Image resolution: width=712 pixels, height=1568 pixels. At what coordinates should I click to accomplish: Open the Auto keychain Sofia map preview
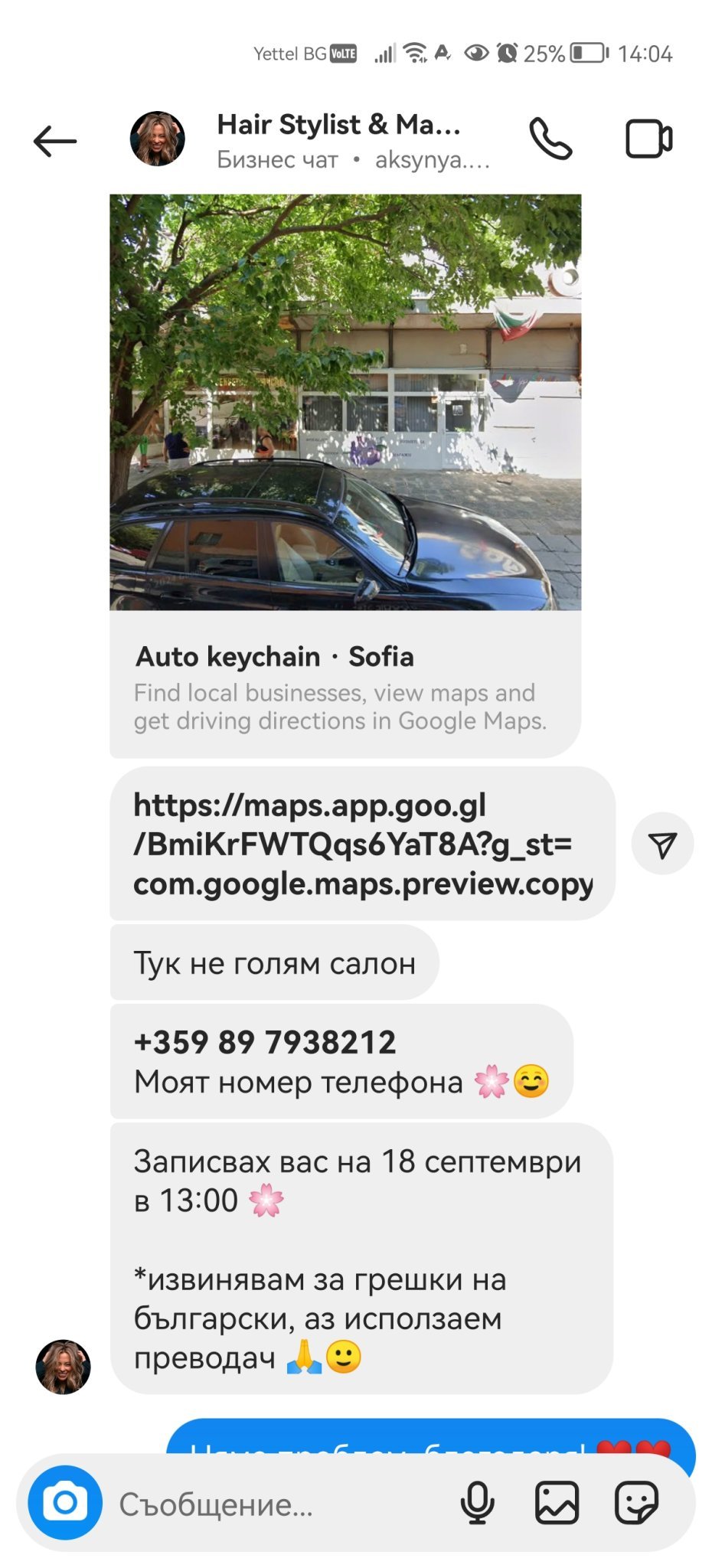coord(345,475)
